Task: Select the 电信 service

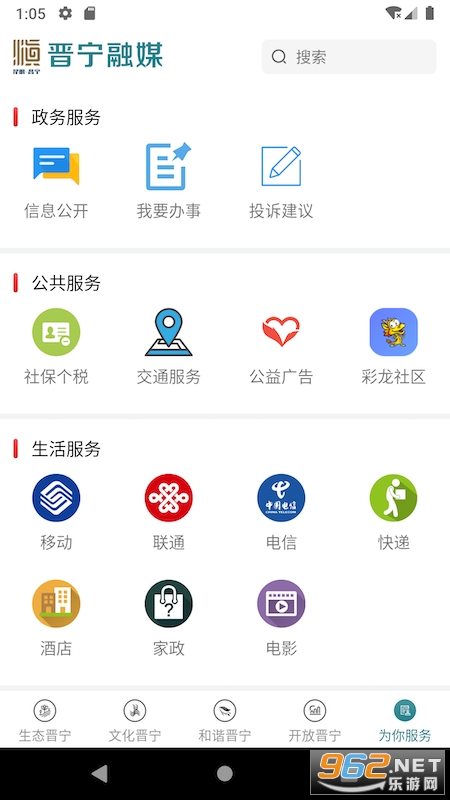Action: [281, 512]
